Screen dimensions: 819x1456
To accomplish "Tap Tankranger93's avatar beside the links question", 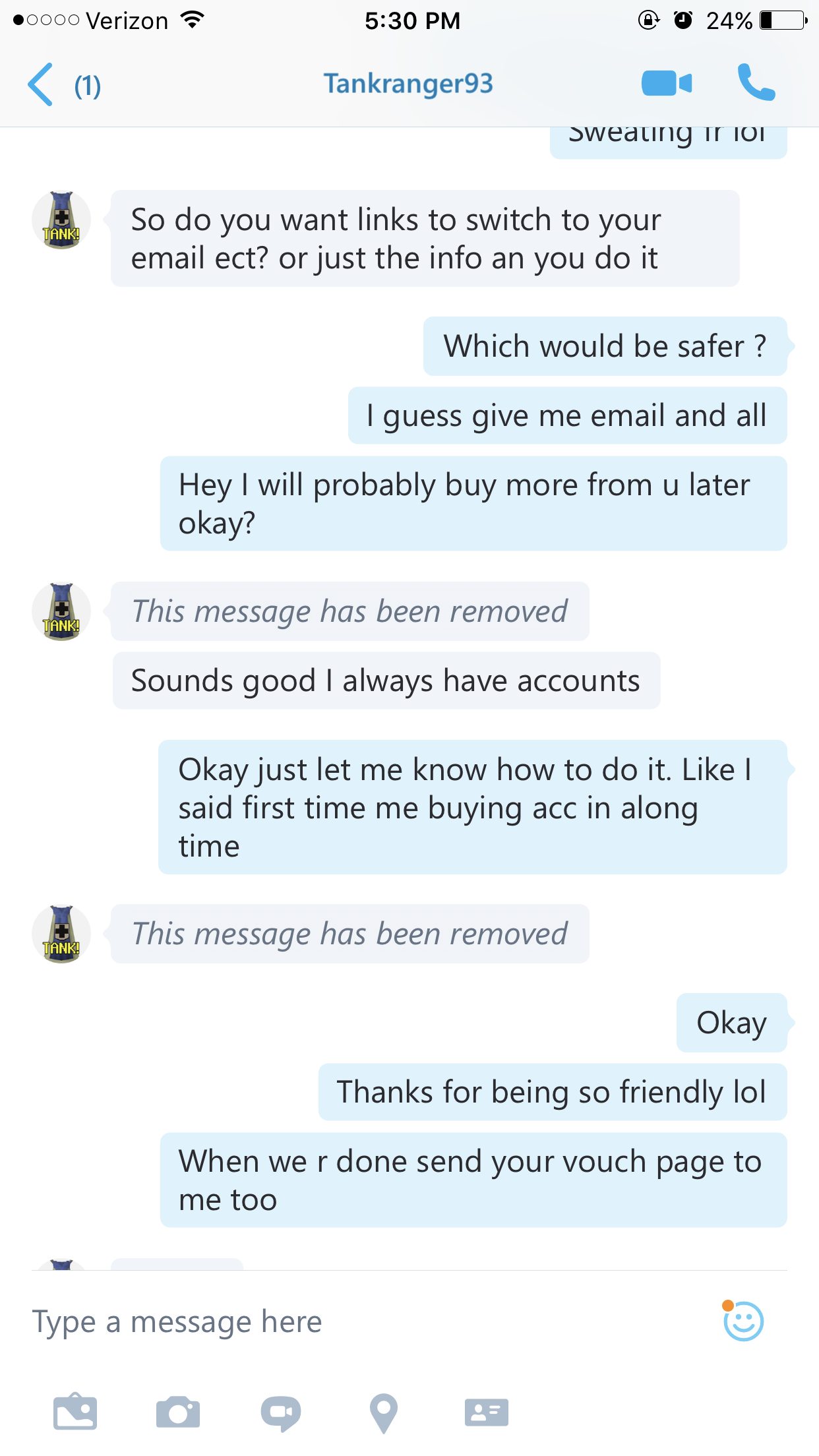I will coord(61,220).
